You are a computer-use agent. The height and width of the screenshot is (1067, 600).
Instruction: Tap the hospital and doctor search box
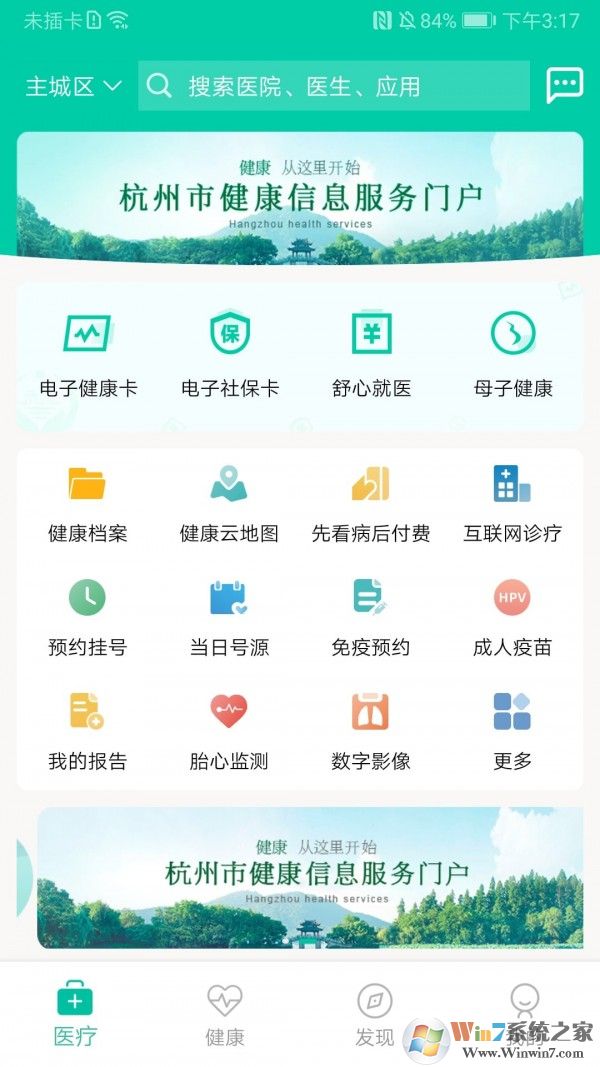pos(334,87)
